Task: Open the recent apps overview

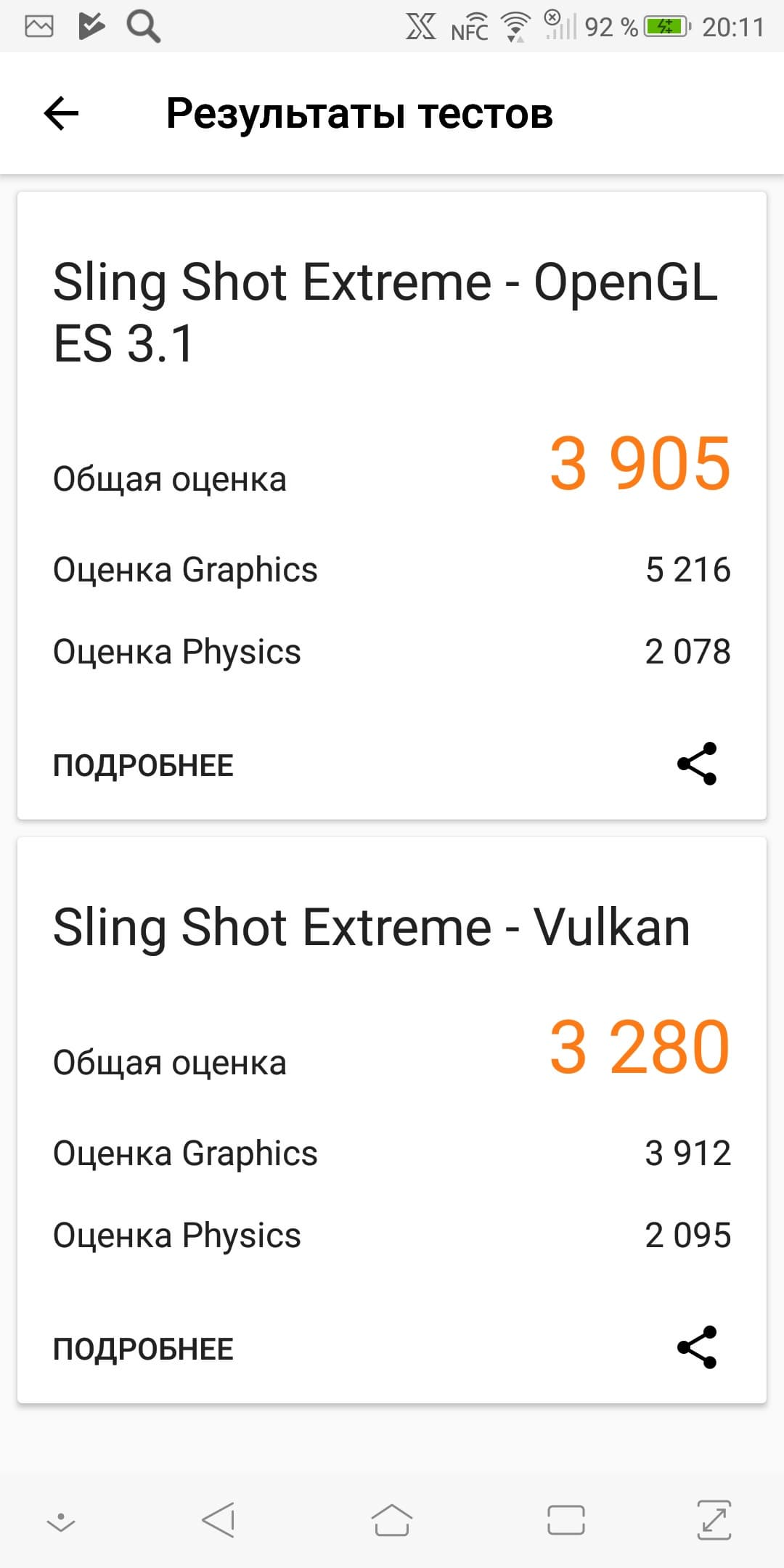Action: pos(565,1520)
